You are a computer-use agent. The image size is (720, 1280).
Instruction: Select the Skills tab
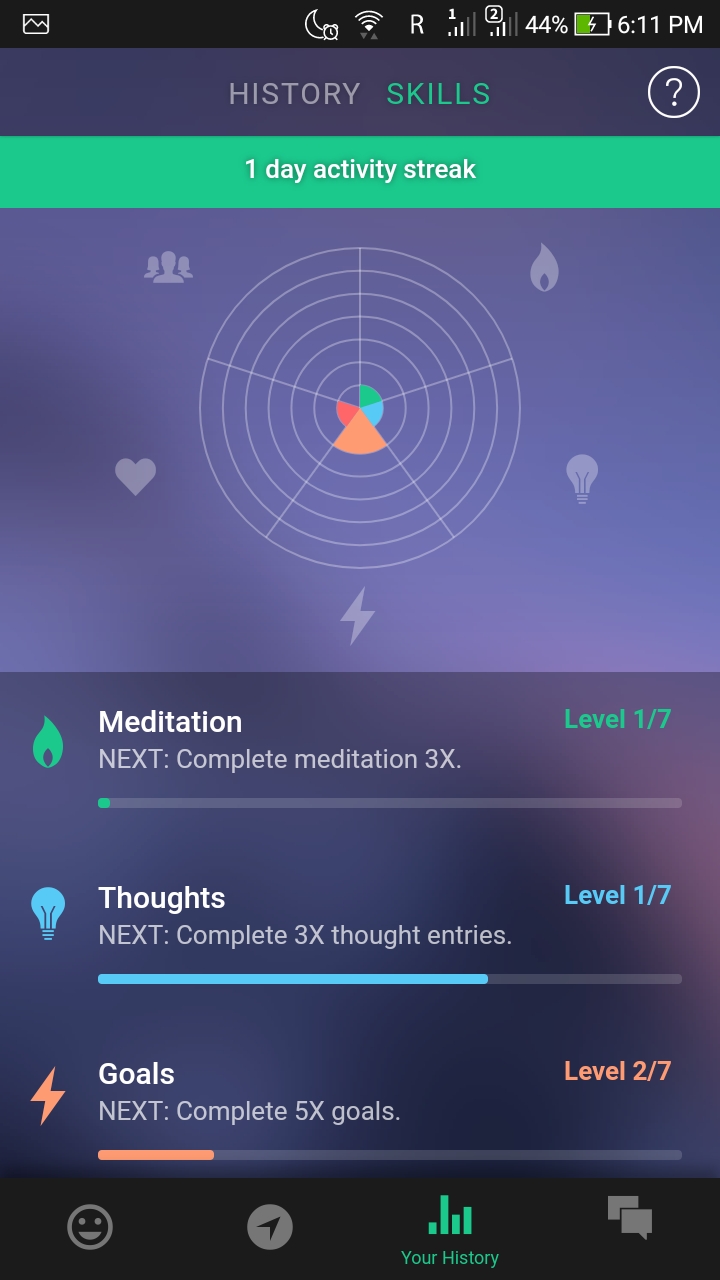pyautogui.click(x=438, y=94)
